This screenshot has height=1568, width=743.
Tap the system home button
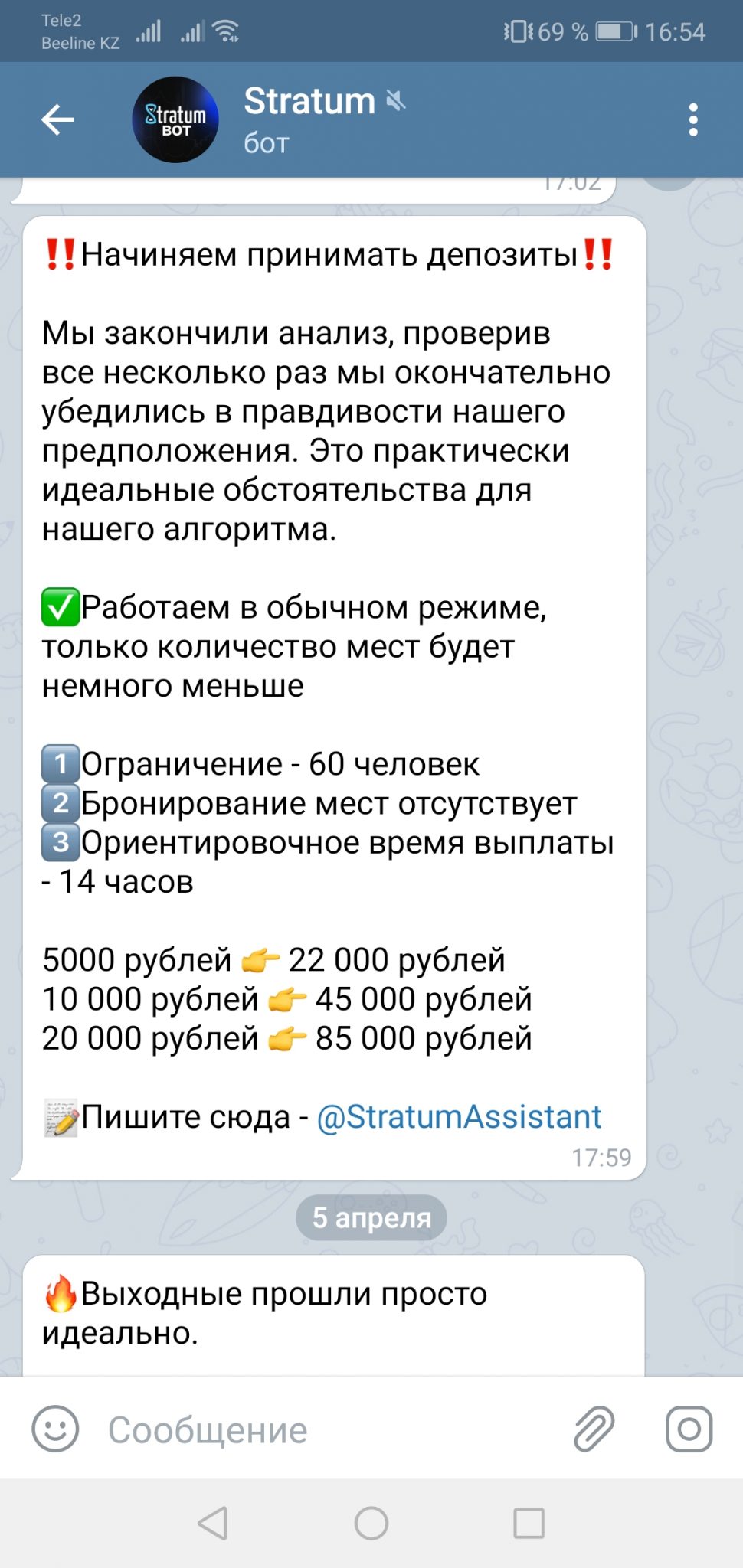(x=371, y=1523)
